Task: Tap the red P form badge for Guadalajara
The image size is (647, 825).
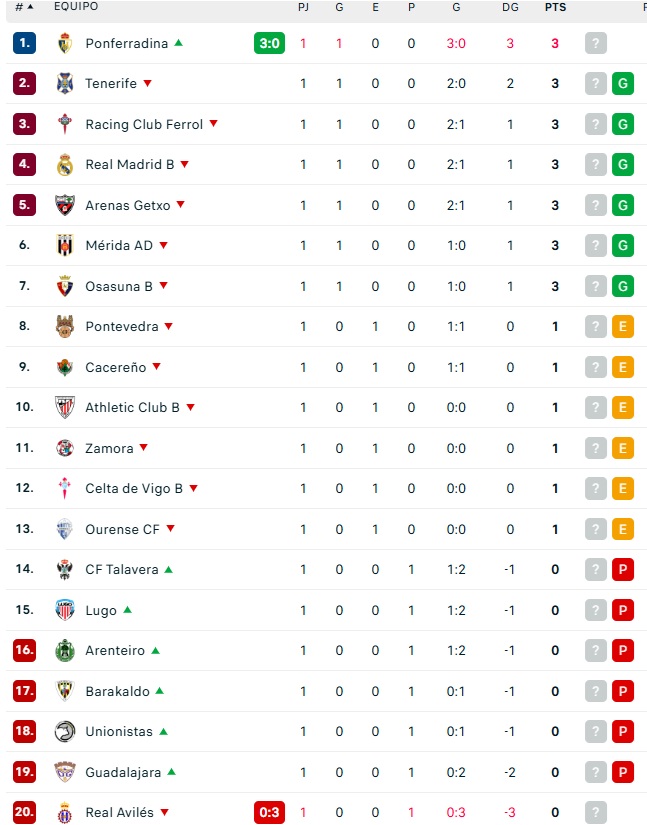Action: (623, 772)
